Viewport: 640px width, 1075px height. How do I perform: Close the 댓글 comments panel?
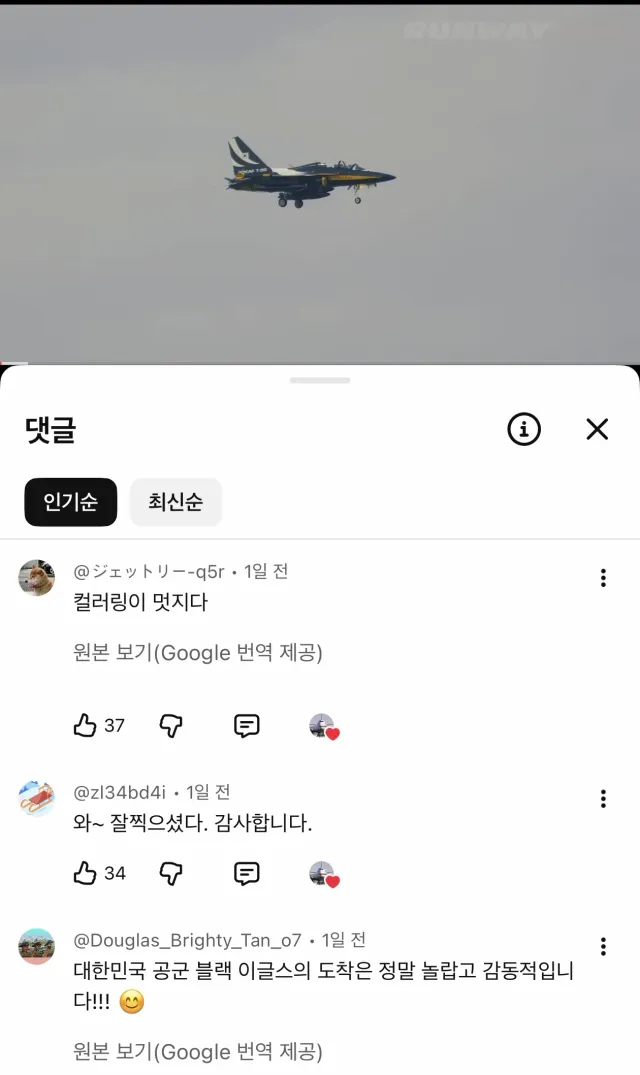coord(597,429)
